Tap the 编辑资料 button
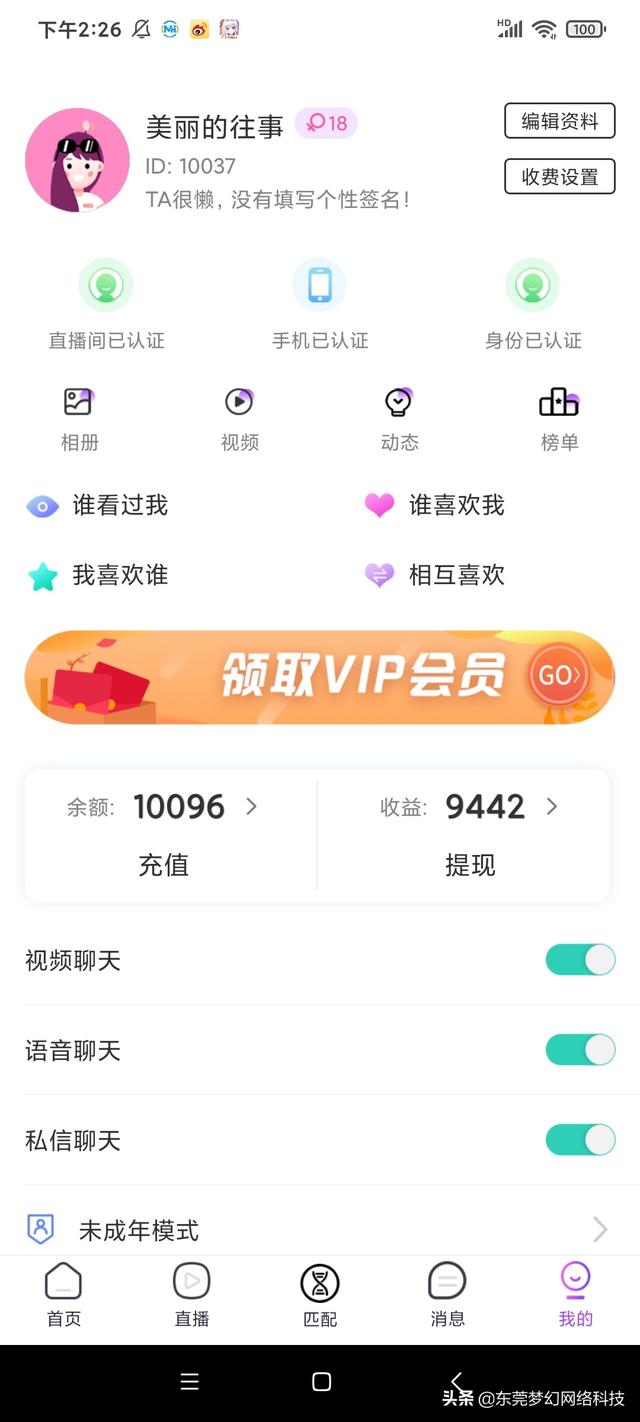This screenshot has height=1422, width=640. (x=559, y=122)
